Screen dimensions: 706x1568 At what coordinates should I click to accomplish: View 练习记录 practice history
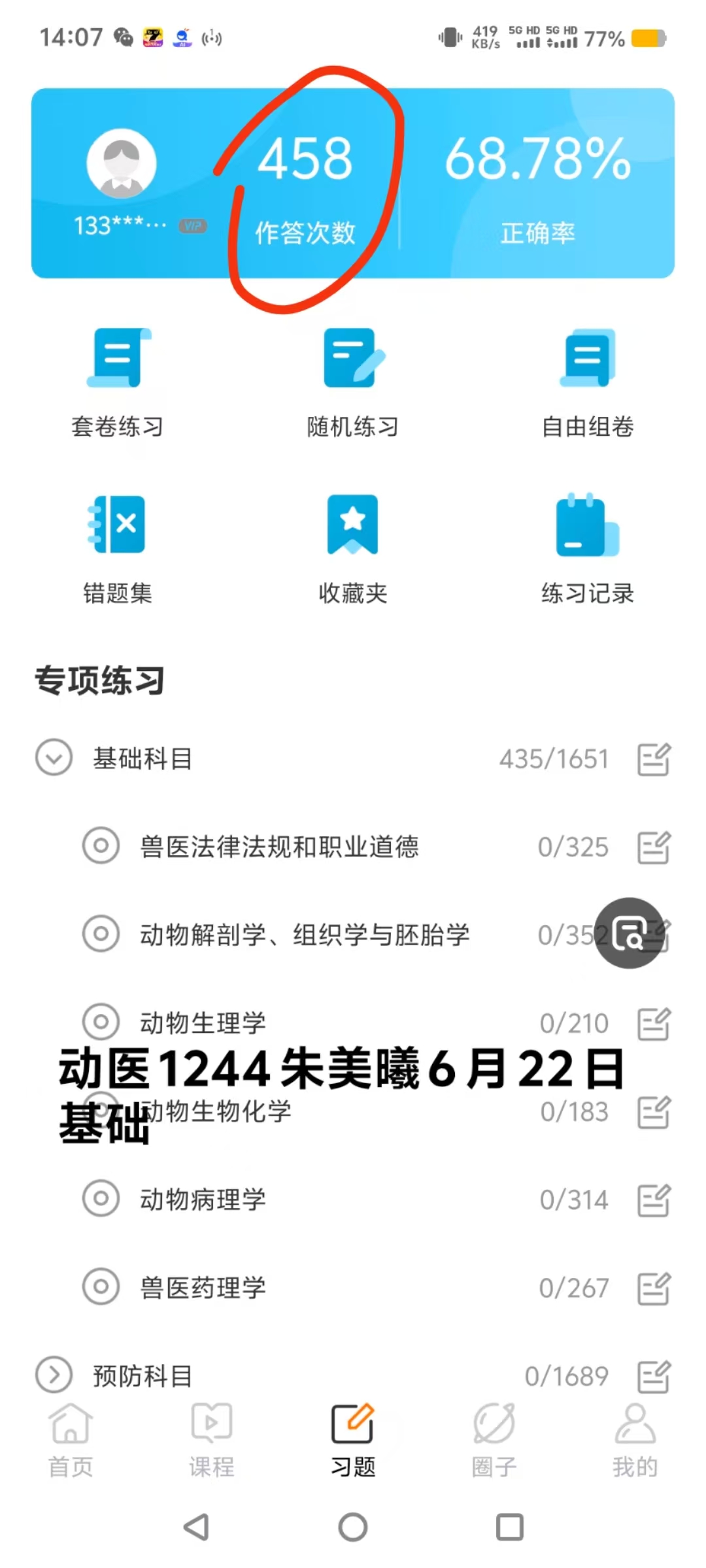tap(588, 550)
